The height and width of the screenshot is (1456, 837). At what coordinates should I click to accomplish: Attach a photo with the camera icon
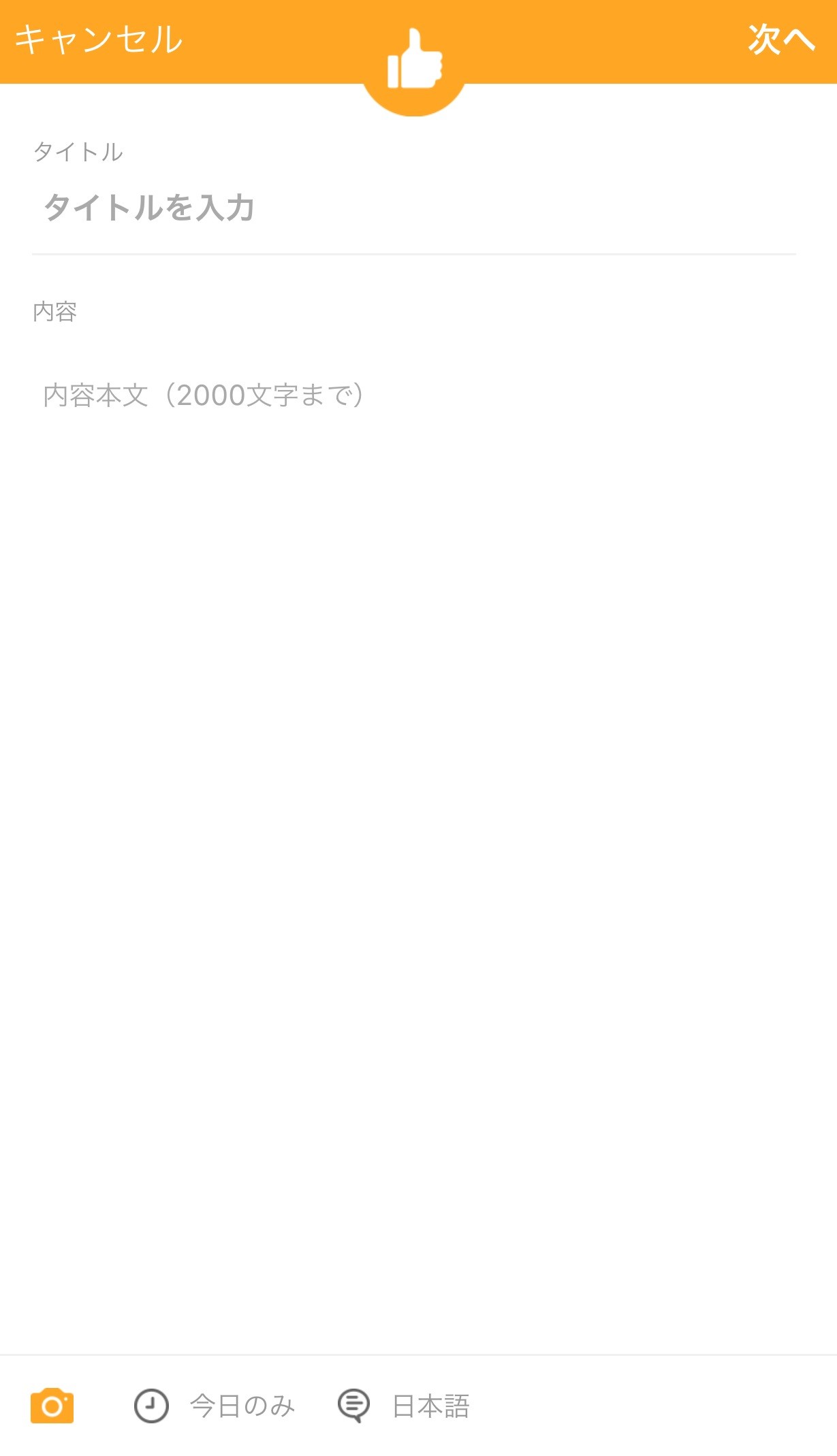point(52,1406)
